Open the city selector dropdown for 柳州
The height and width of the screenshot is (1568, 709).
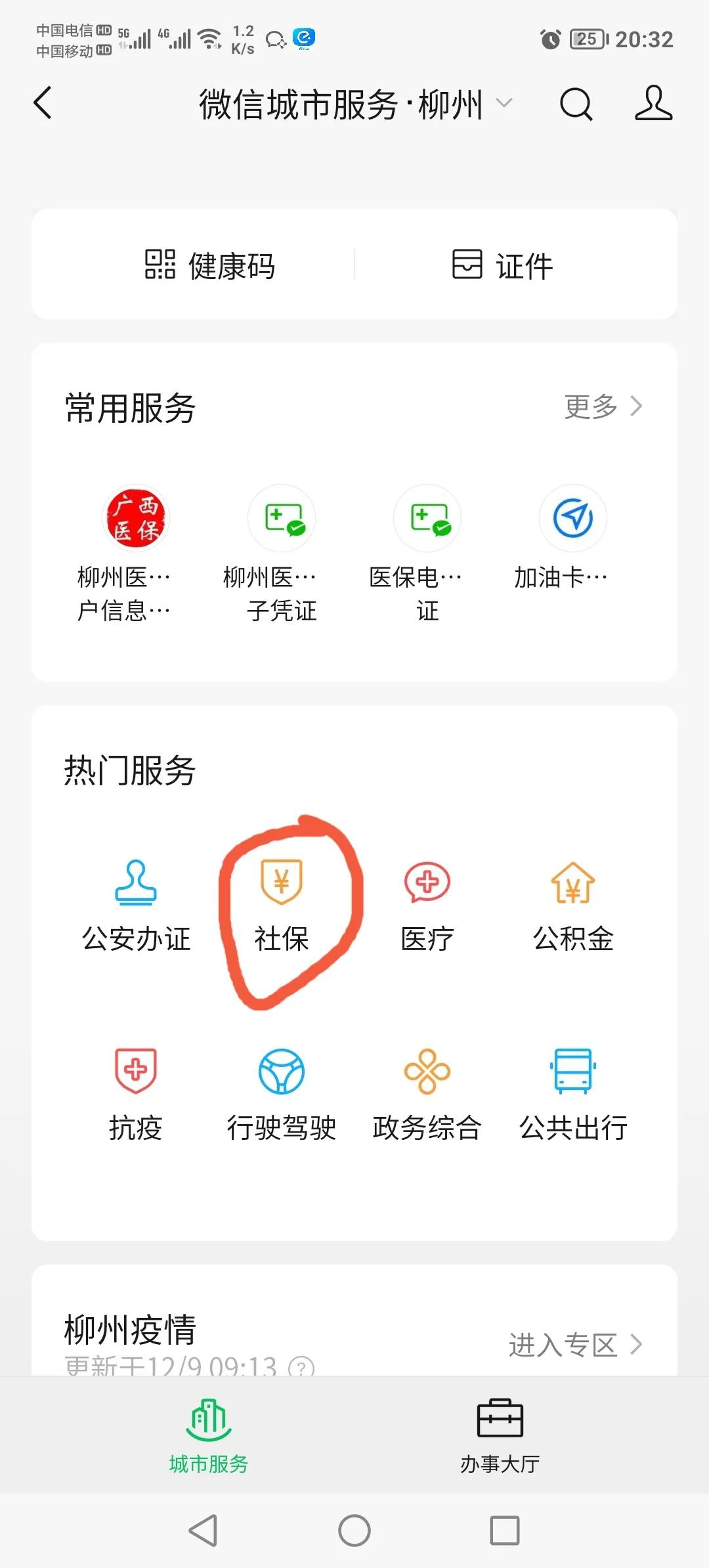point(503,104)
